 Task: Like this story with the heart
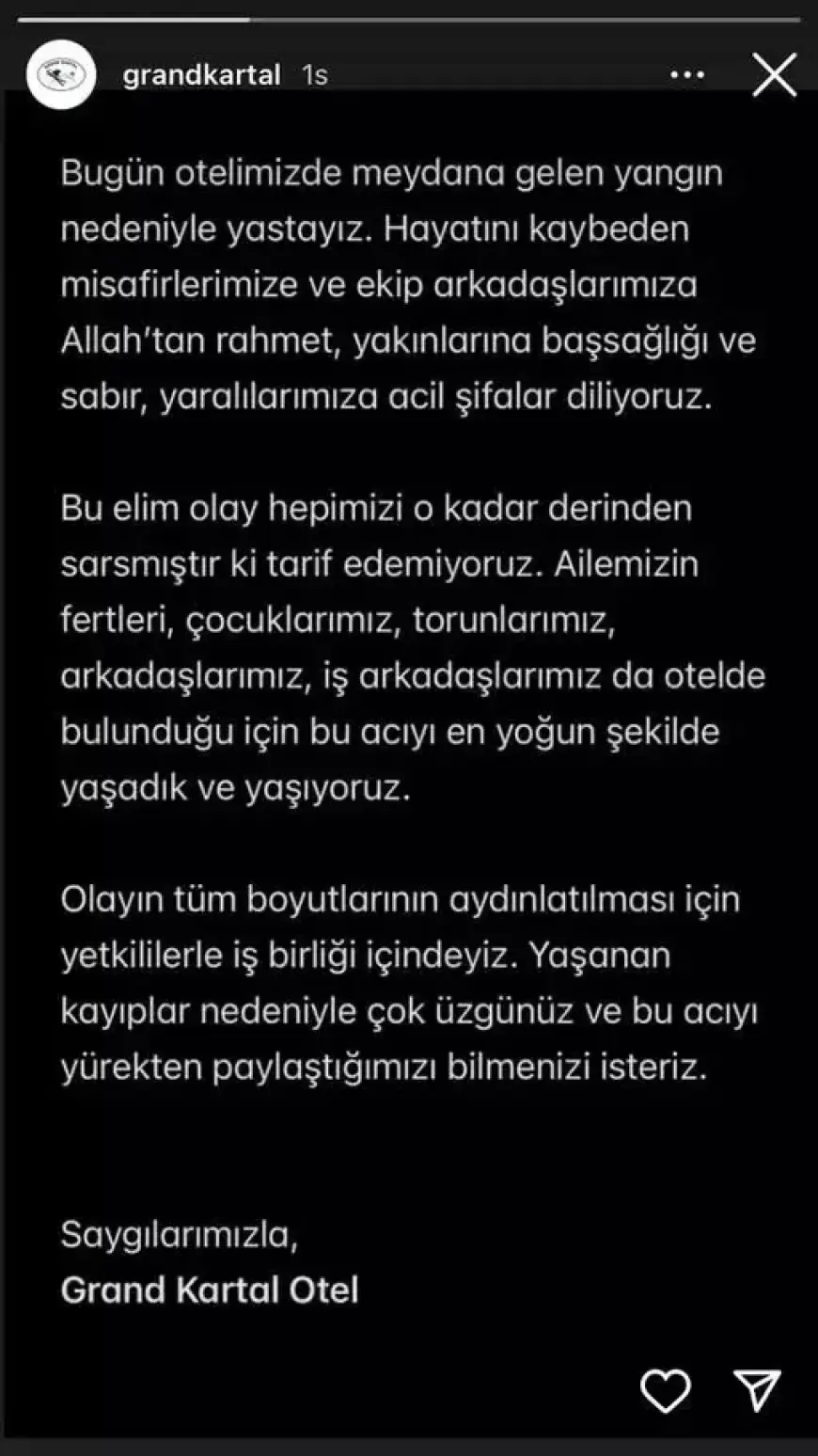(665, 1390)
